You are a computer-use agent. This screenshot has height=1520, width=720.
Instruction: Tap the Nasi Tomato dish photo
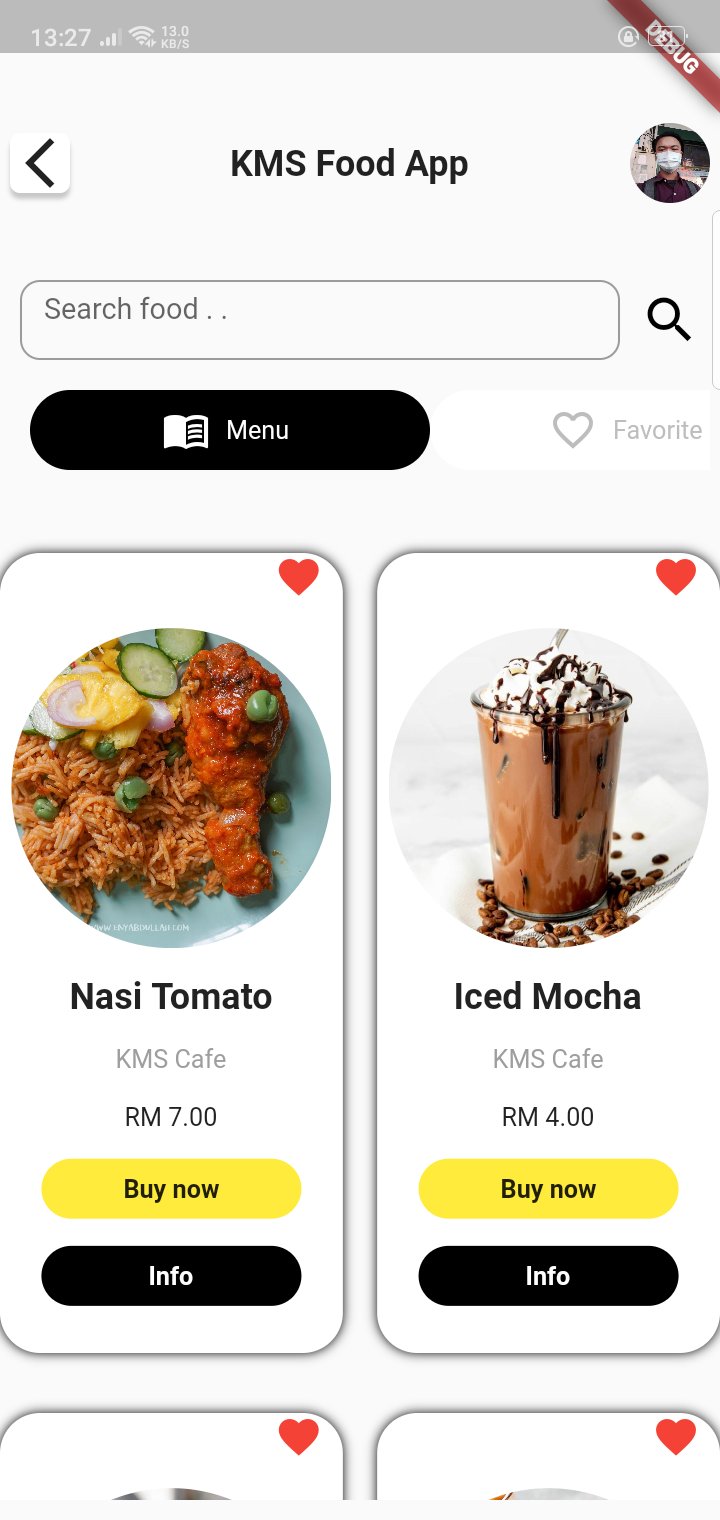(171, 787)
